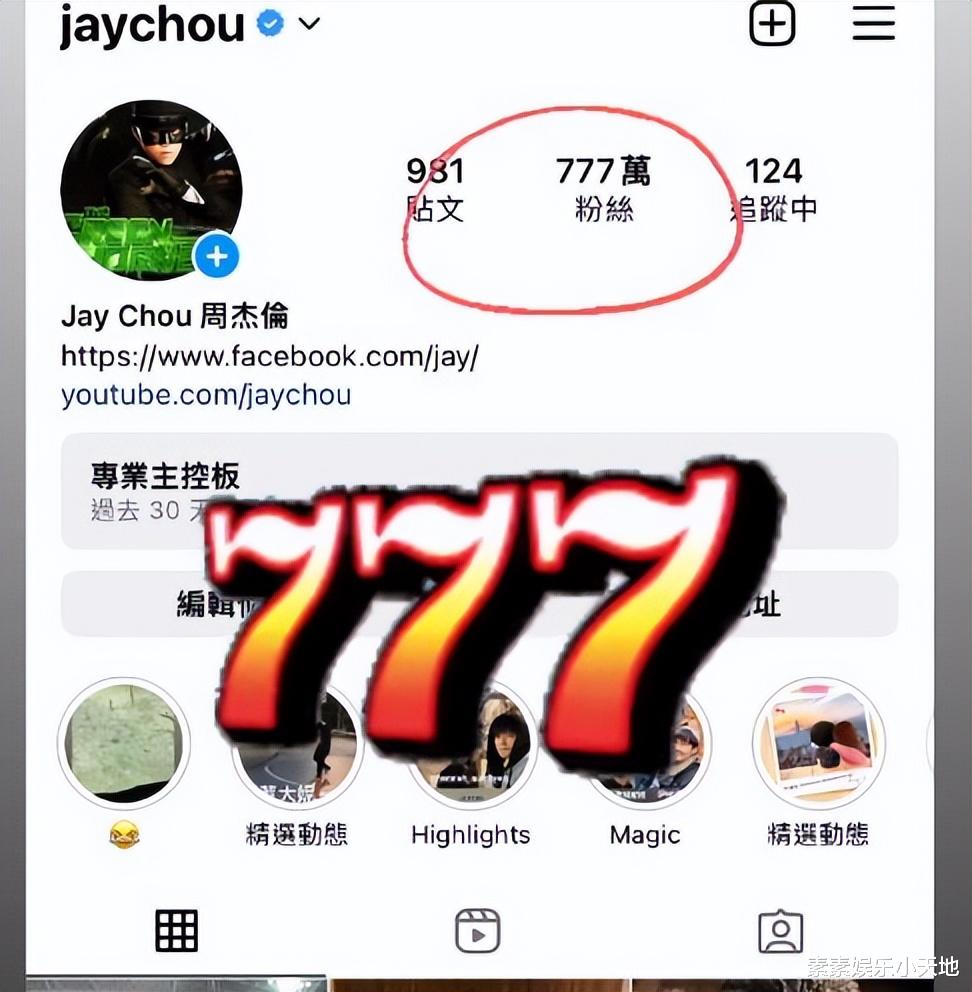
Task: Open the Reels icon at the bottom
Action: (x=477, y=930)
